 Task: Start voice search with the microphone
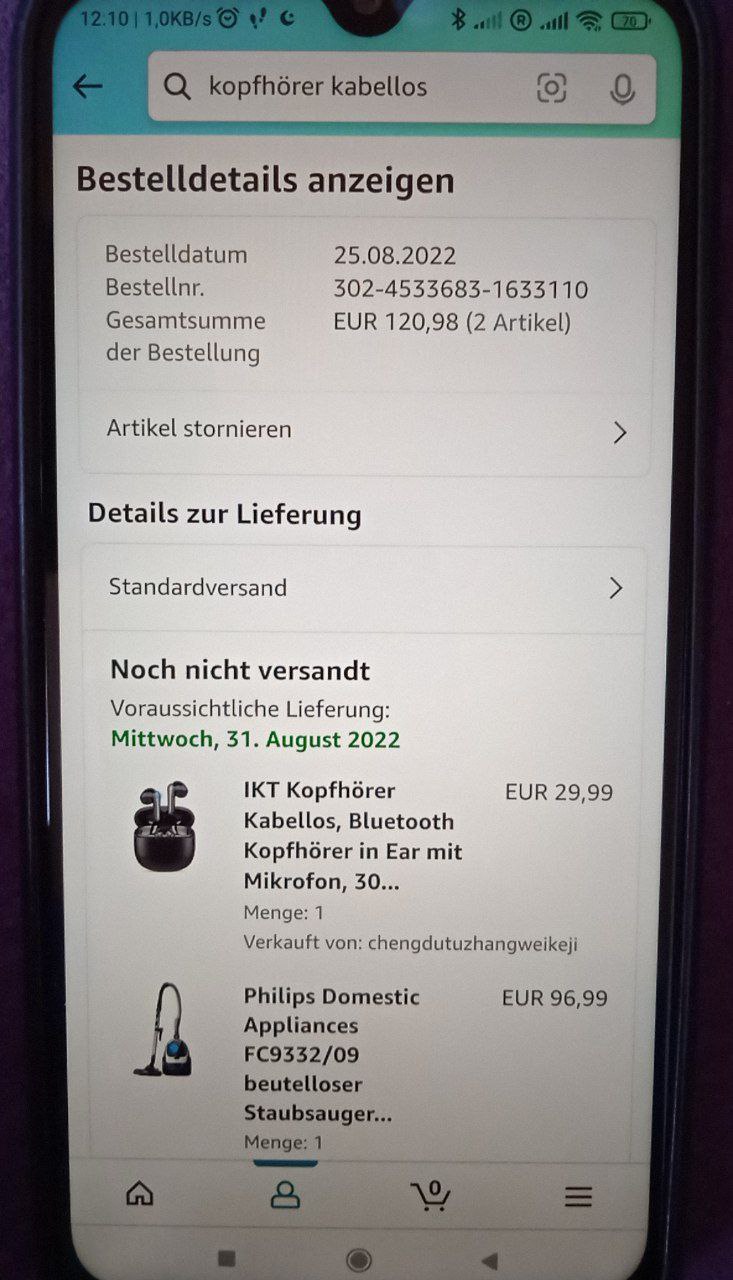[x=622, y=89]
